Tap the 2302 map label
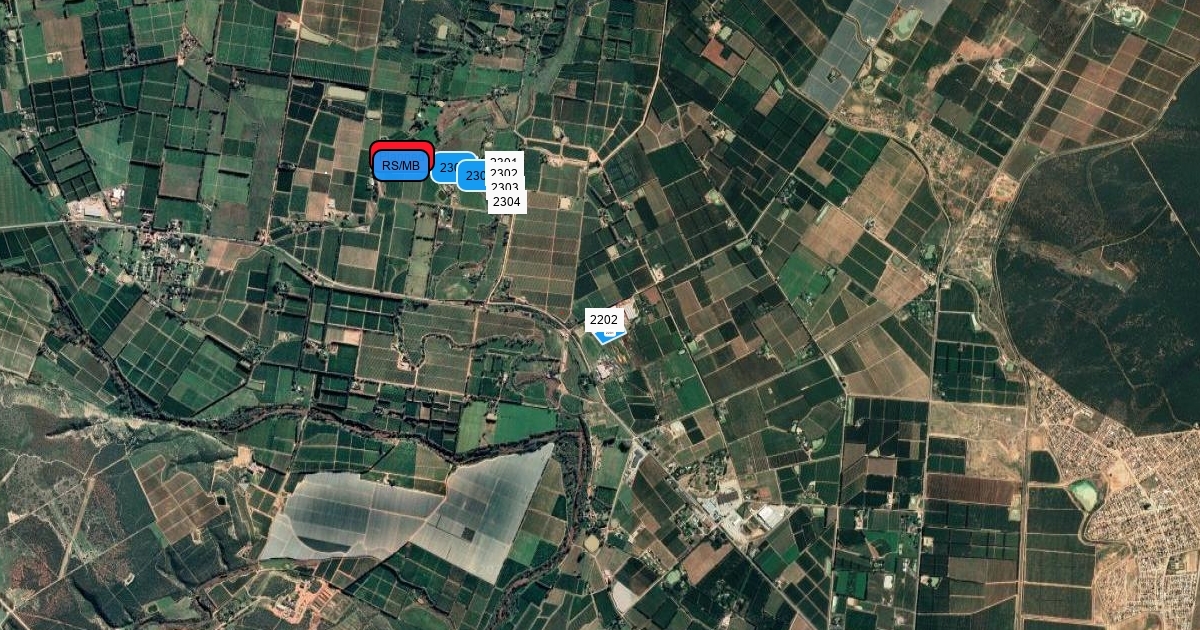Screen dimensions: 1200x630 click(x=504, y=174)
